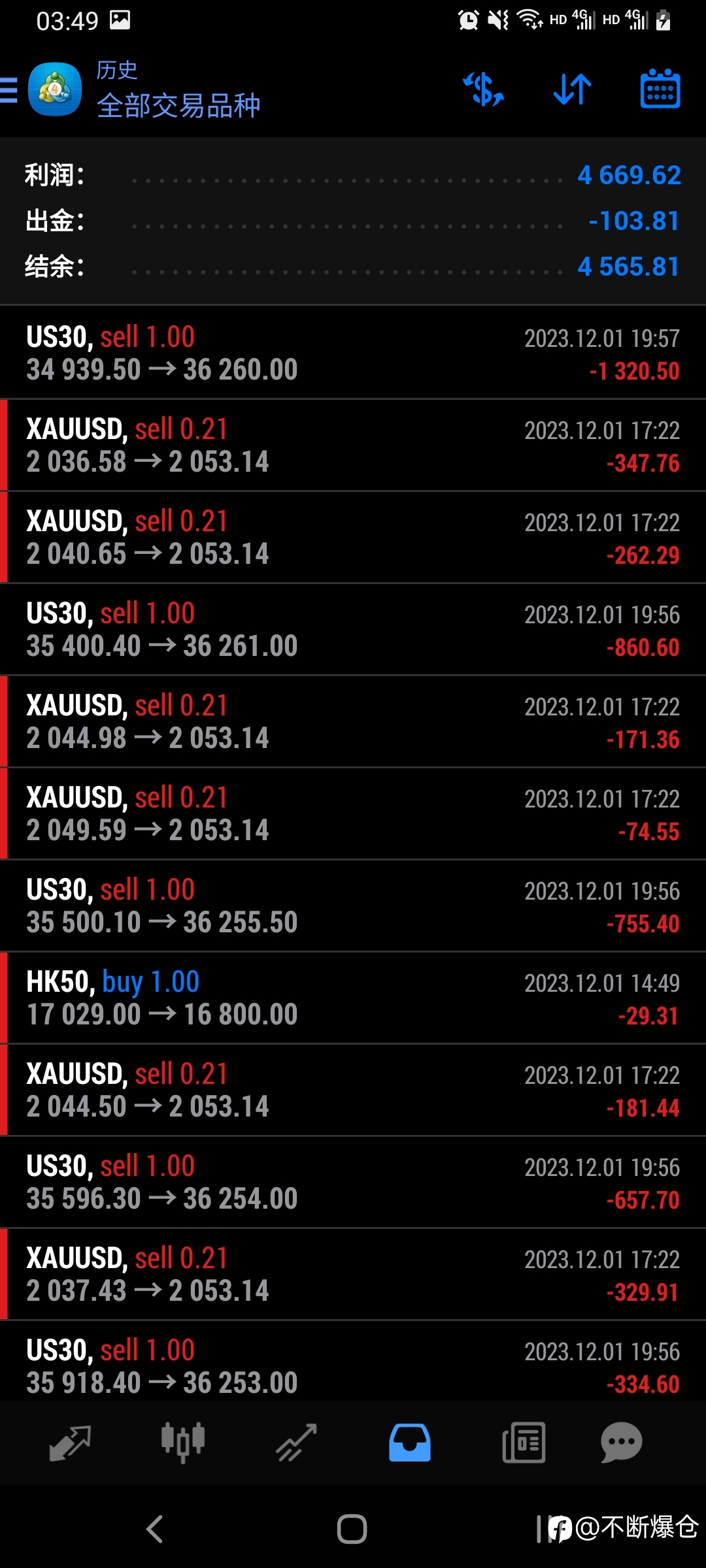Select XAUUSD sell opened at 2 036.58
The width and height of the screenshot is (706, 1568).
pyautogui.click(x=353, y=445)
